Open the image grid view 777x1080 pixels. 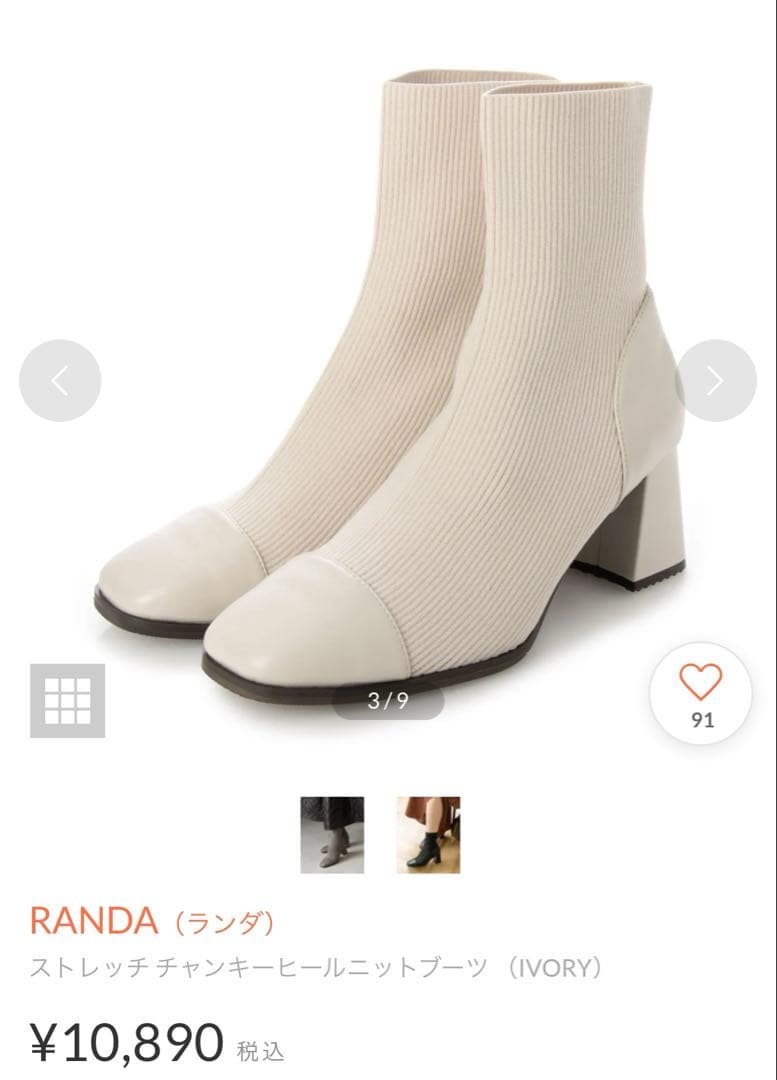68,700
